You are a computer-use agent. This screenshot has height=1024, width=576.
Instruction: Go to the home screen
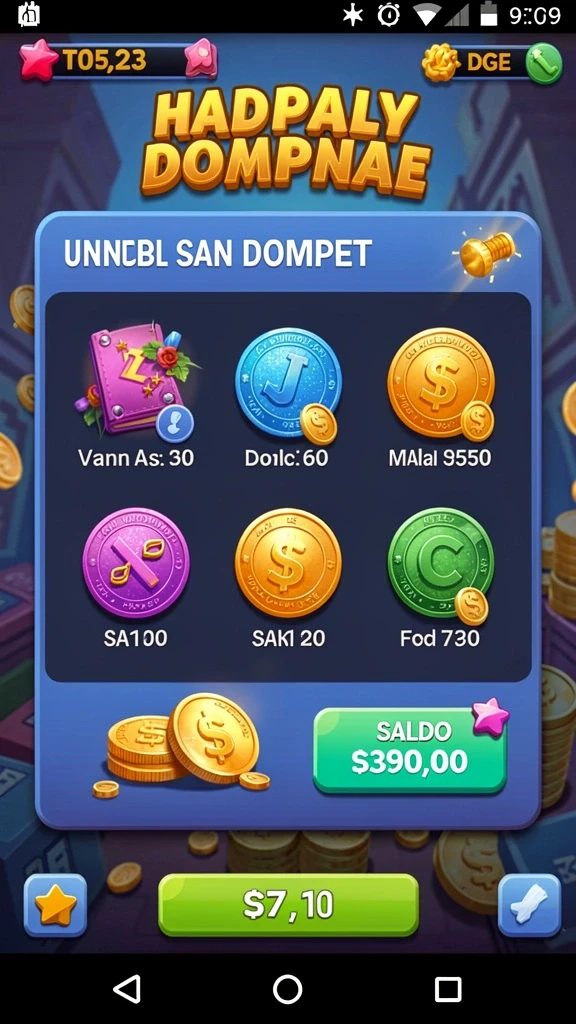[287, 989]
